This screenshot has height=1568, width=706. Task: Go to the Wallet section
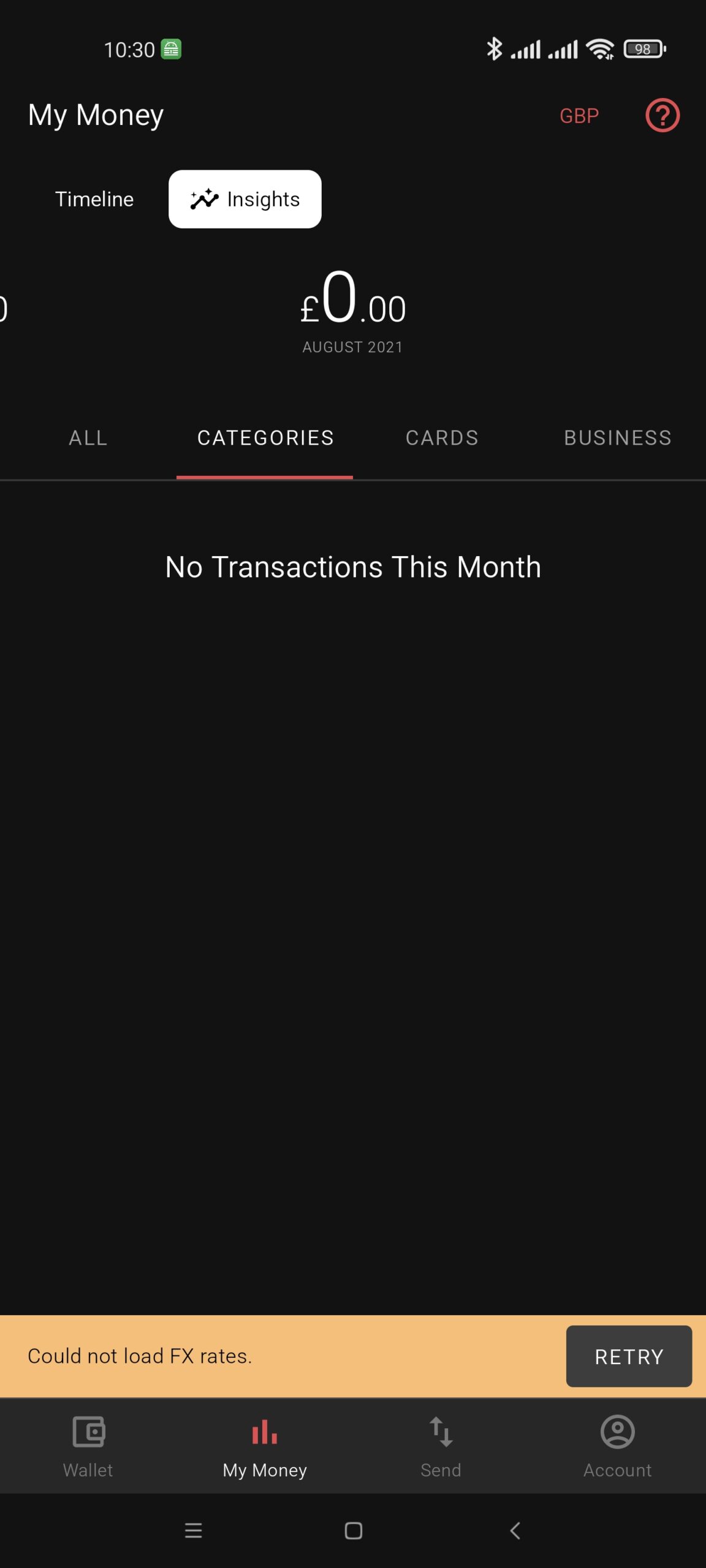tap(88, 1447)
